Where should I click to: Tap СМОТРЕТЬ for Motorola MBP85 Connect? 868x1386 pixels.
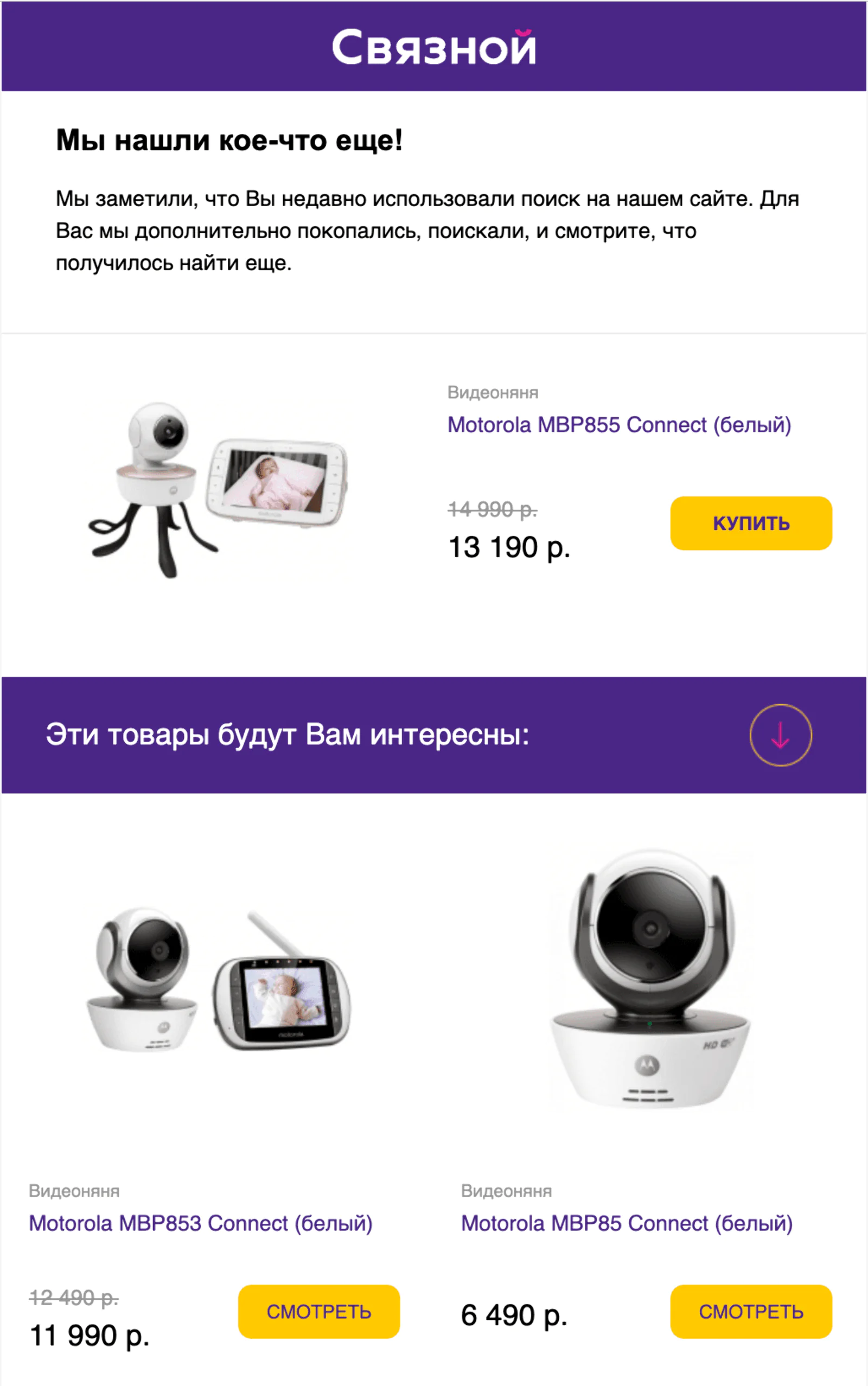(x=750, y=1311)
